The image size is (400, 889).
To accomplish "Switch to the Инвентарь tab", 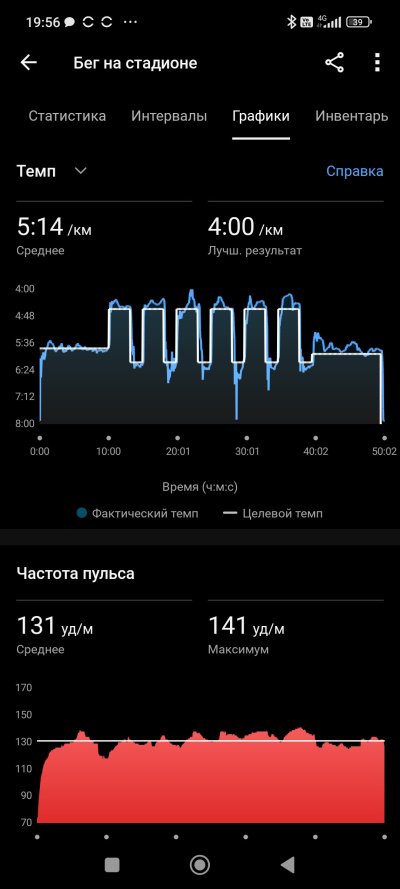I will [x=351, y=116].
